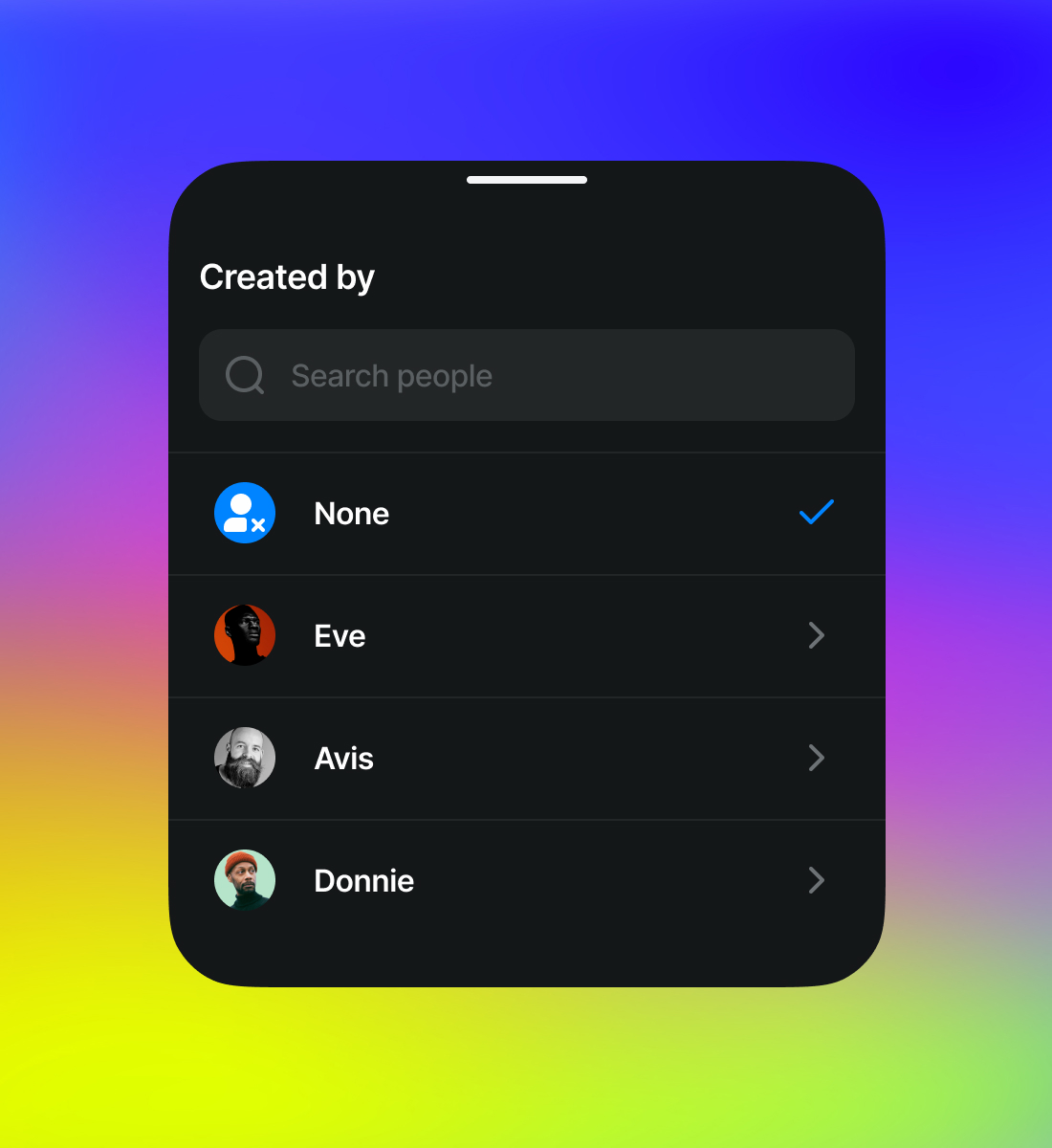Tap the Search people field
This screenshot has width=1052, height=1148.
[526, 375]
